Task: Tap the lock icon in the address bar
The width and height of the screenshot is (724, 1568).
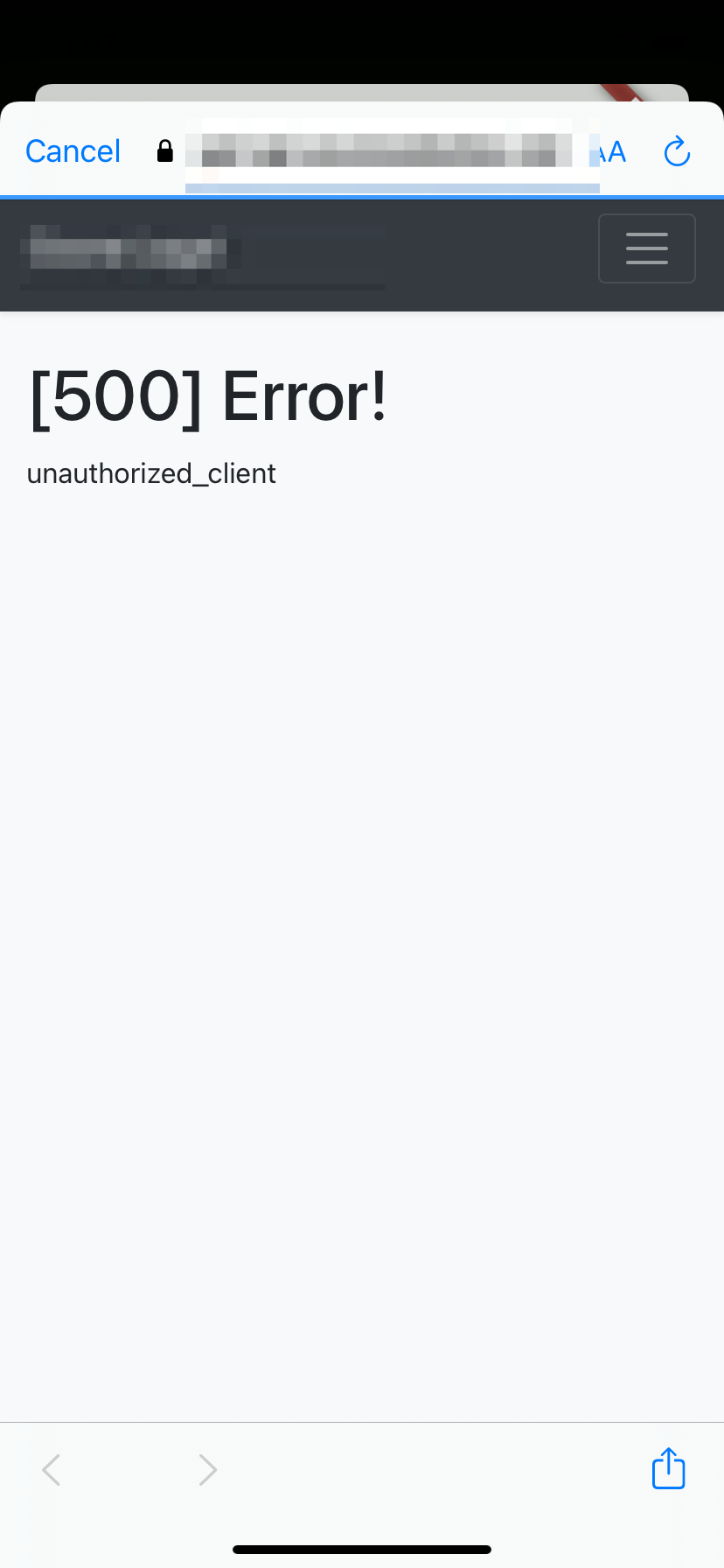Action: 164,150
